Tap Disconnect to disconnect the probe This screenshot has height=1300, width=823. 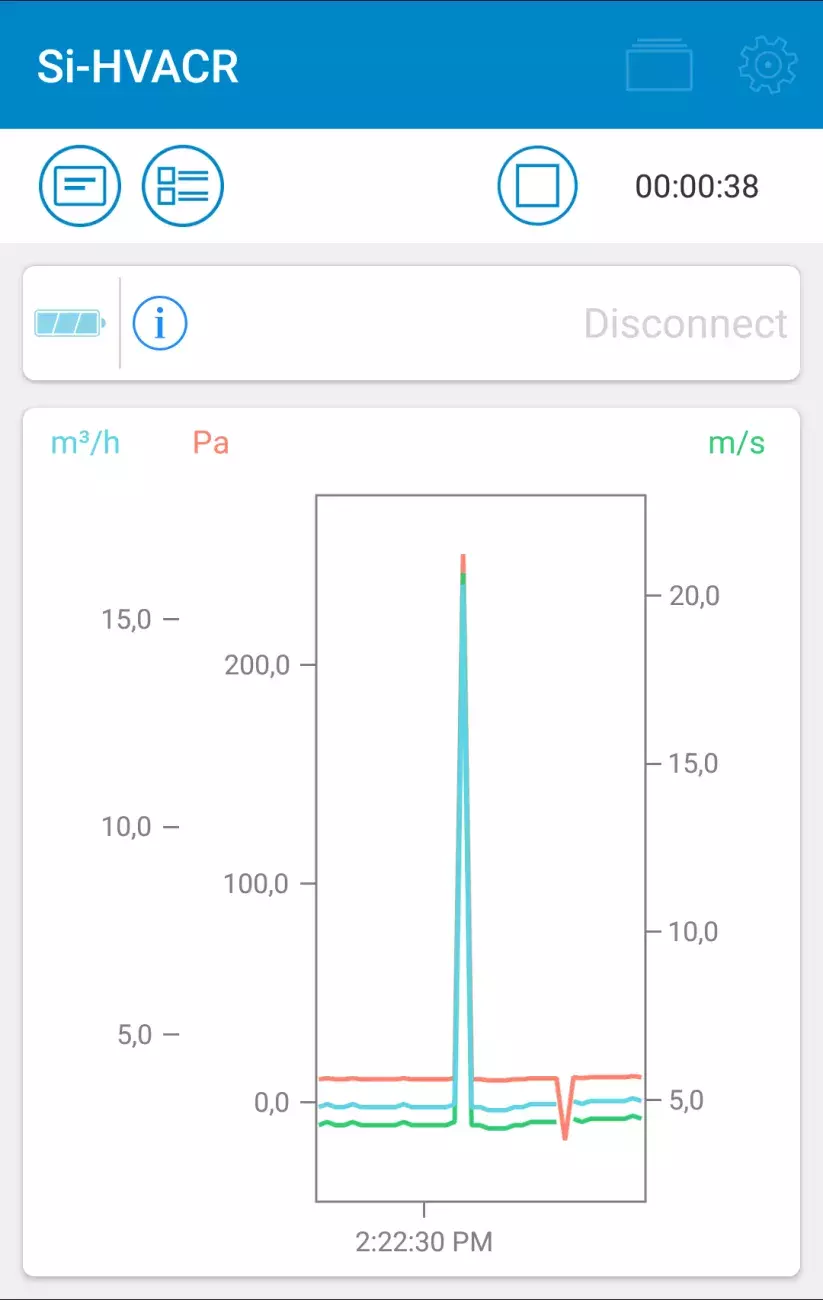click(x=685, y=323)
